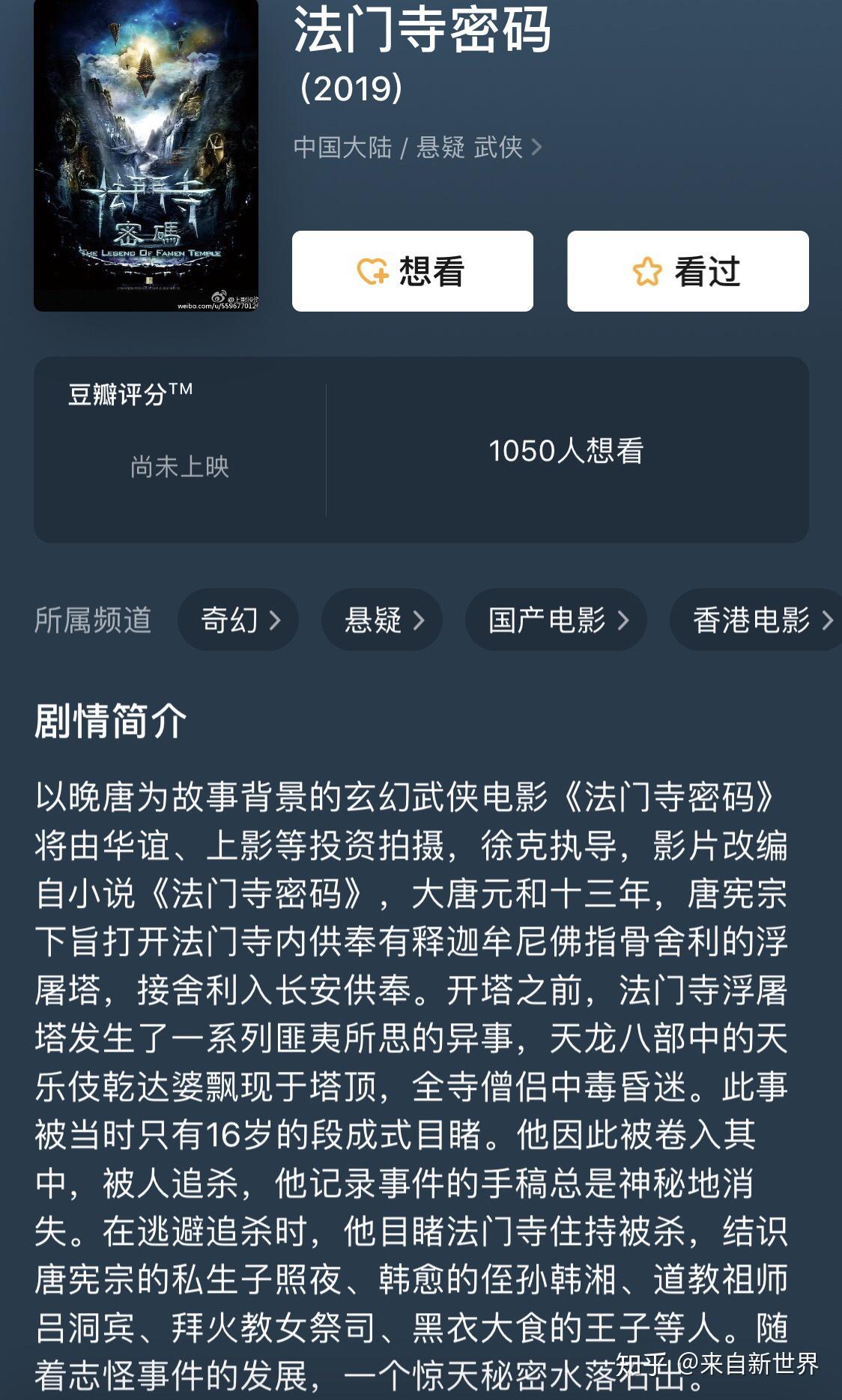The height and width of the screenshot is (1400, 842).
Task: Open the 中国大陆 / 悬疑 武侠 details link
Action: click(x=417, y=148)
